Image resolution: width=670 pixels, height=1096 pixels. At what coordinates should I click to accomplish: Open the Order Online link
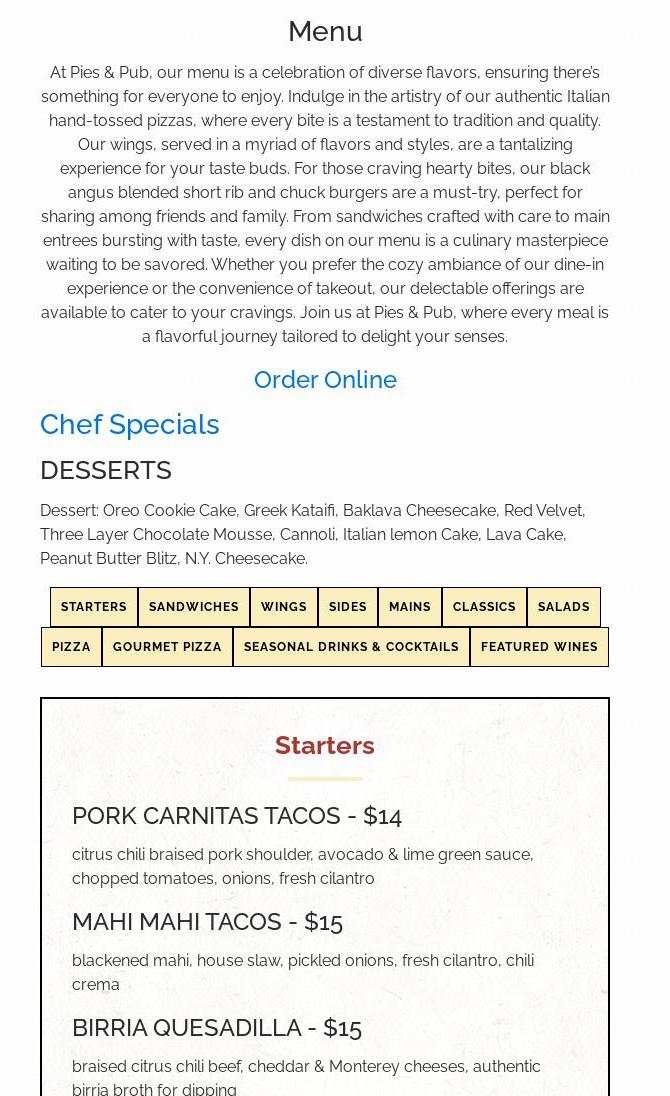(325, 380)
